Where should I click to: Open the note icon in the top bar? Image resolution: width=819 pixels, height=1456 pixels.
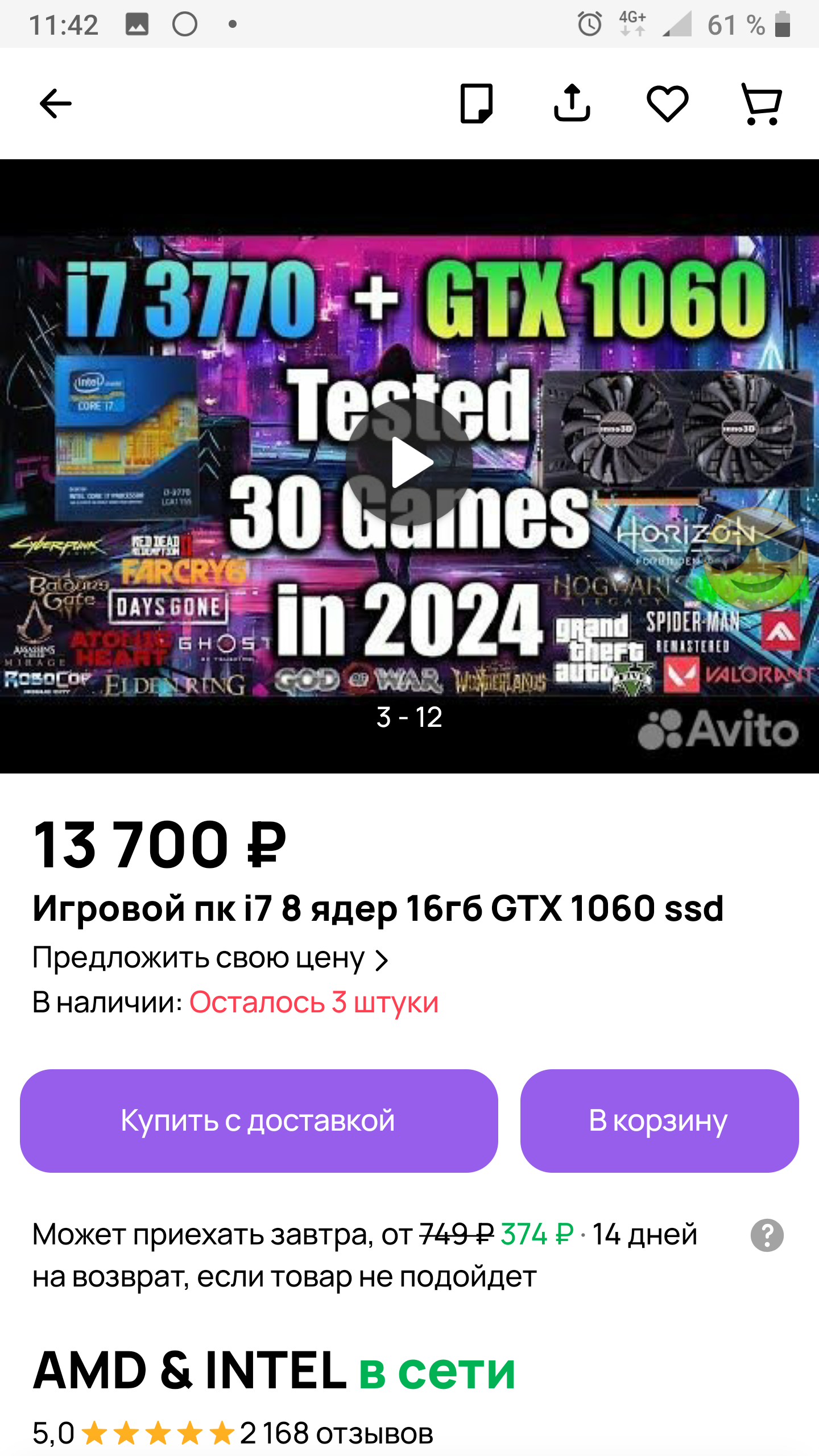pos(477,104)
